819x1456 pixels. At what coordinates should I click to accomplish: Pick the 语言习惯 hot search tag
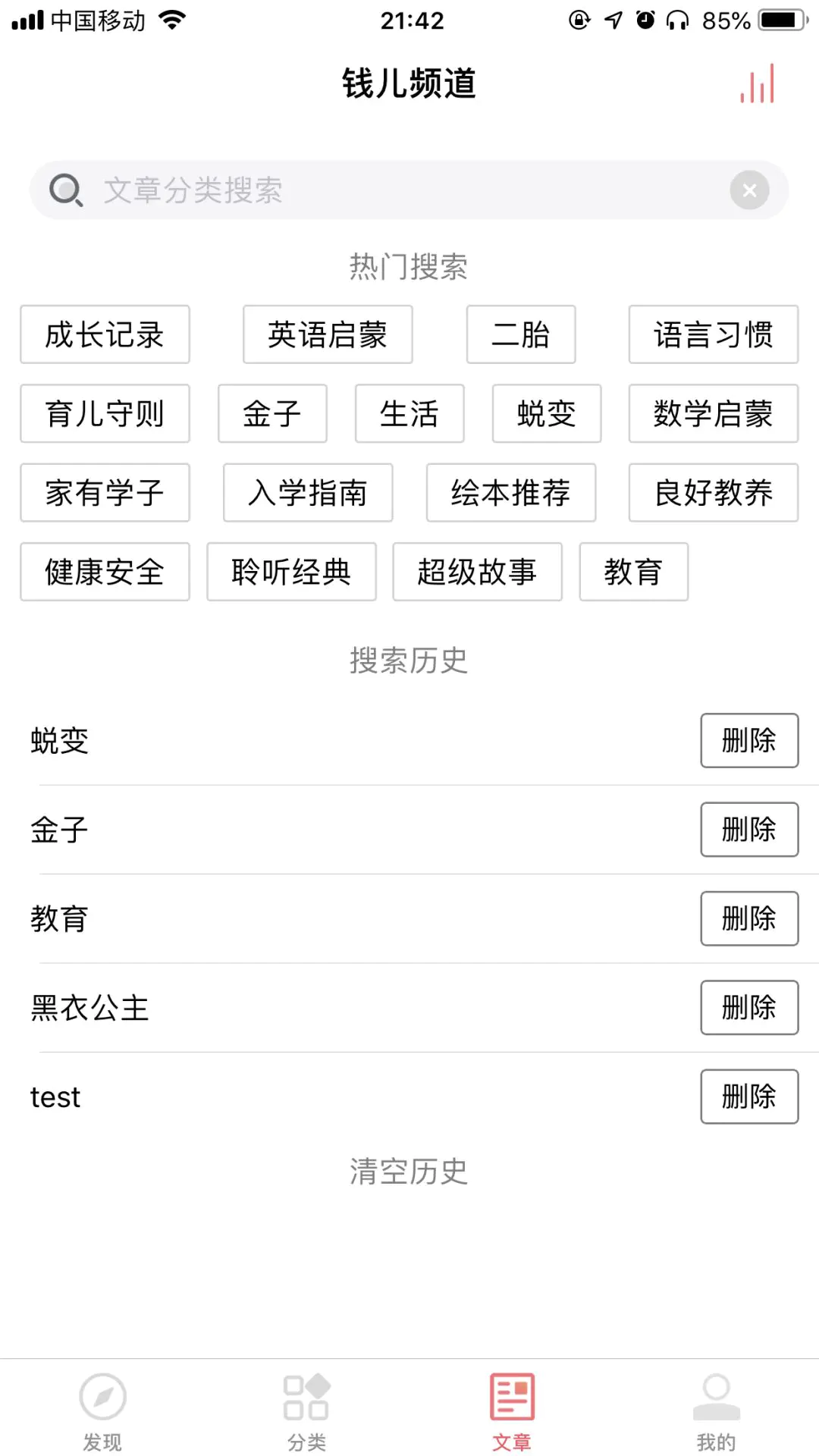click(x=713, y=334)
